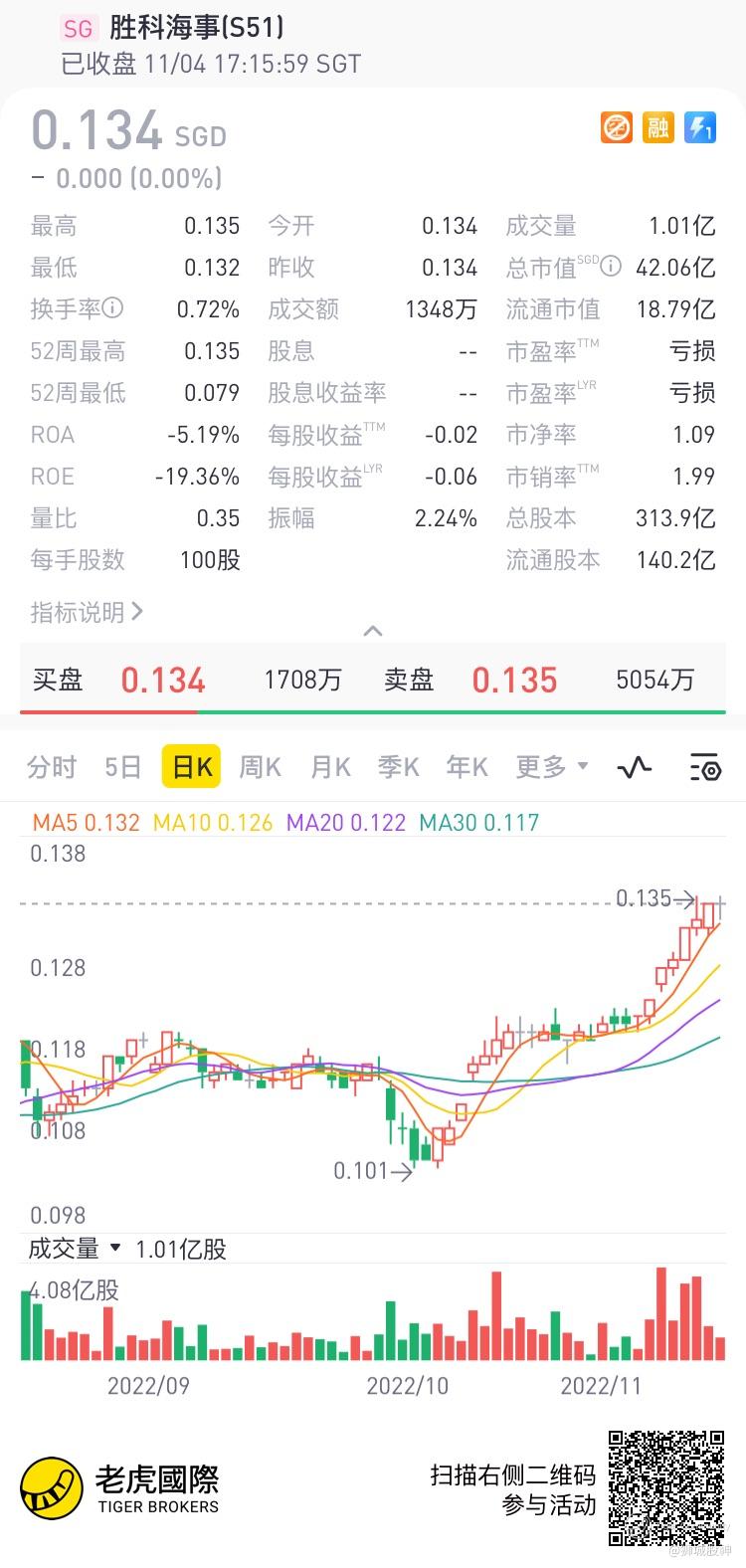Screen dimensions: 746x1568
Task: Switch to the 5日 chart tab
Action: tap(123, 767)
